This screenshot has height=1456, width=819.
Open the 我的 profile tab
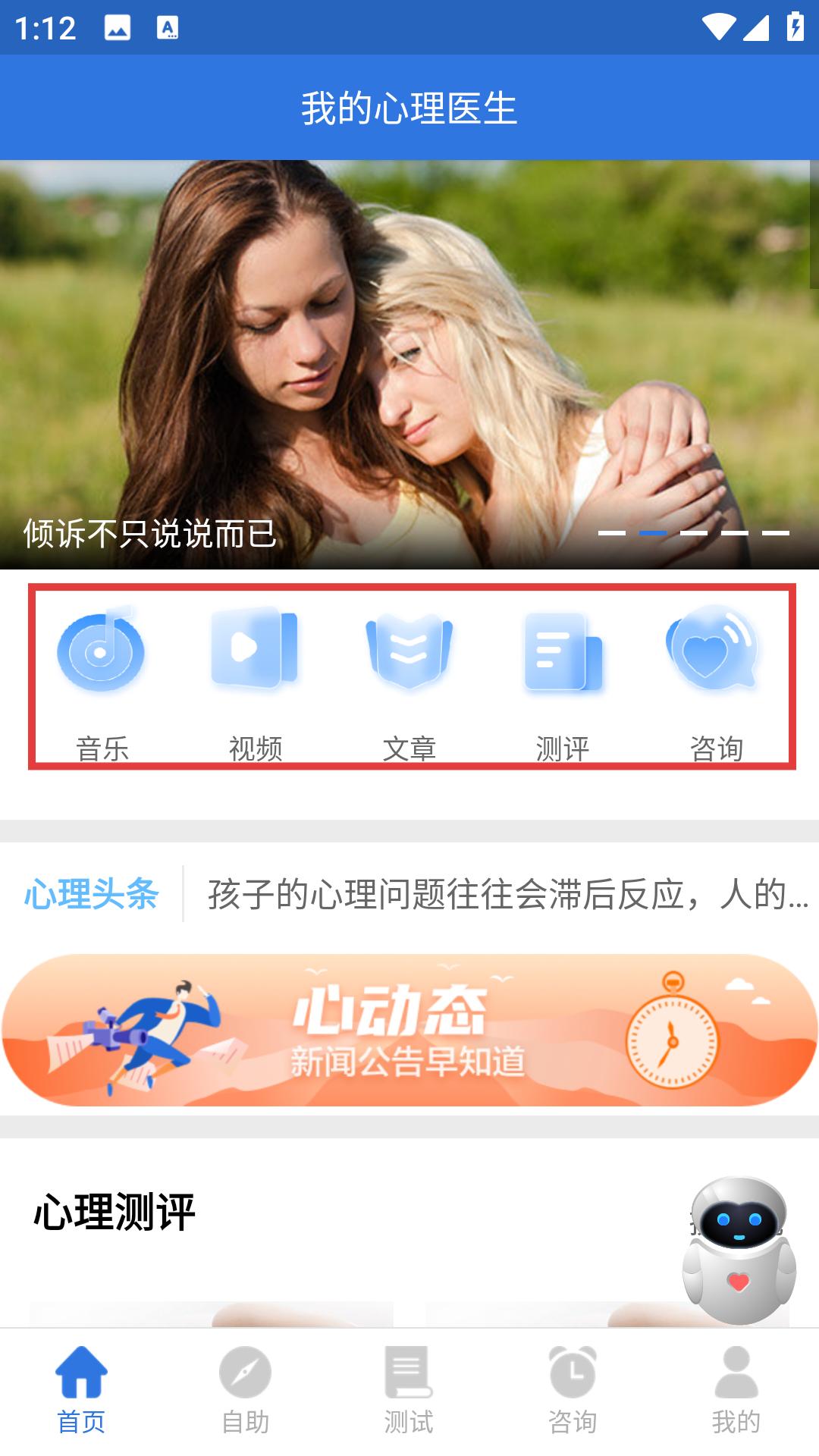point(737,1391)
